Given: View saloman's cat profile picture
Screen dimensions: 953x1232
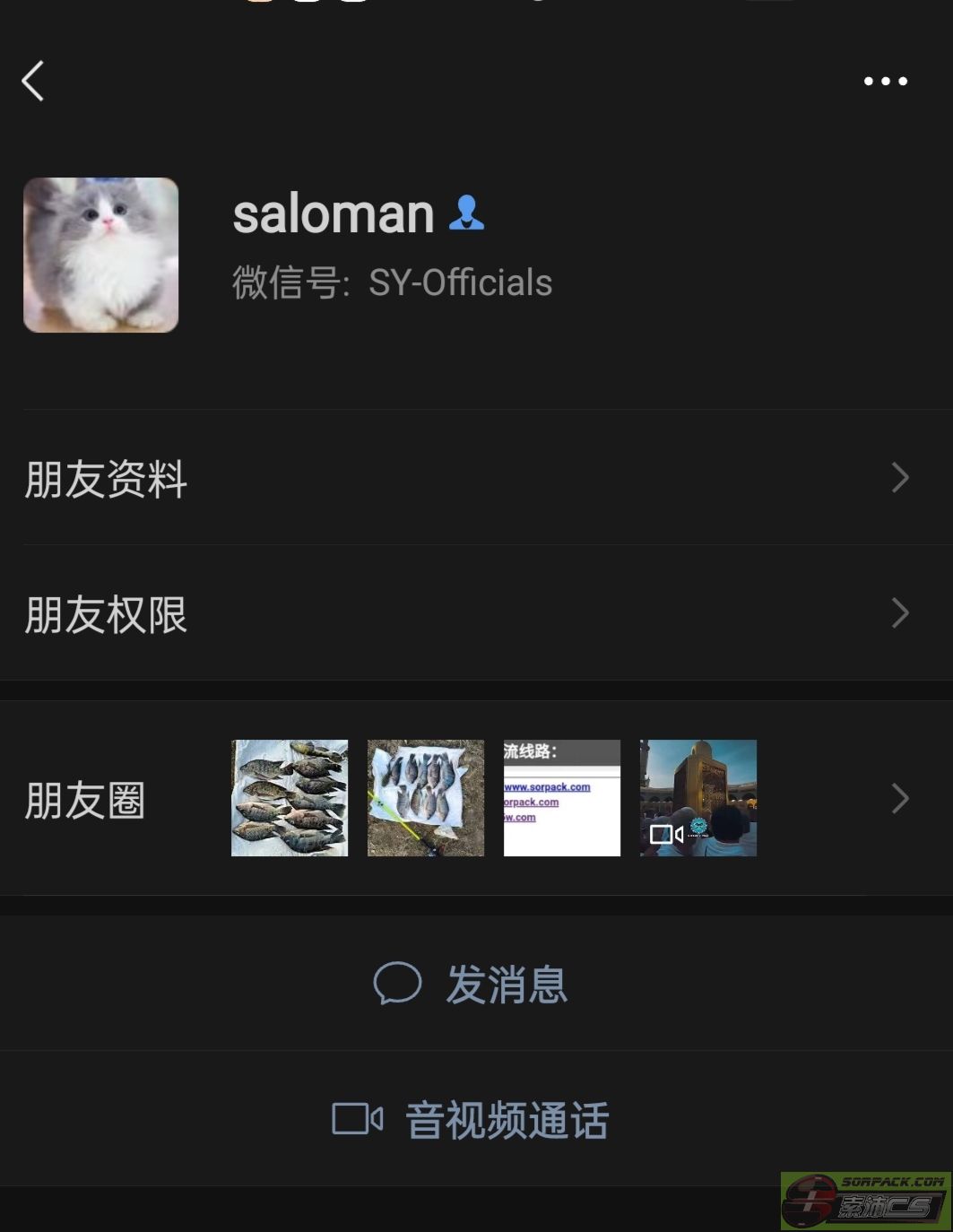Looking at the screenshot, I should point(100,256).
